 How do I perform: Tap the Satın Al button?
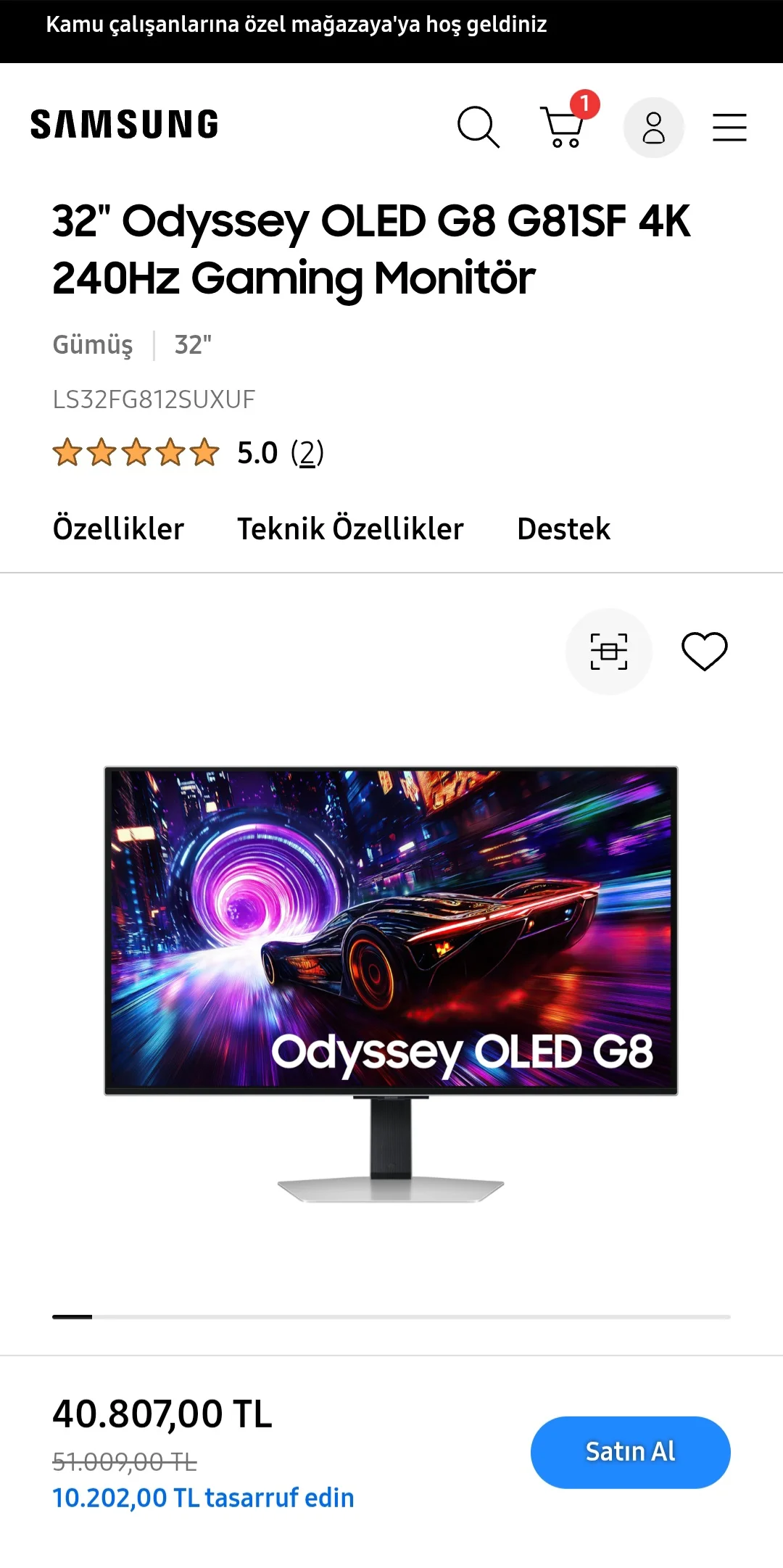pyautogui.click(x=630, y=1452)
